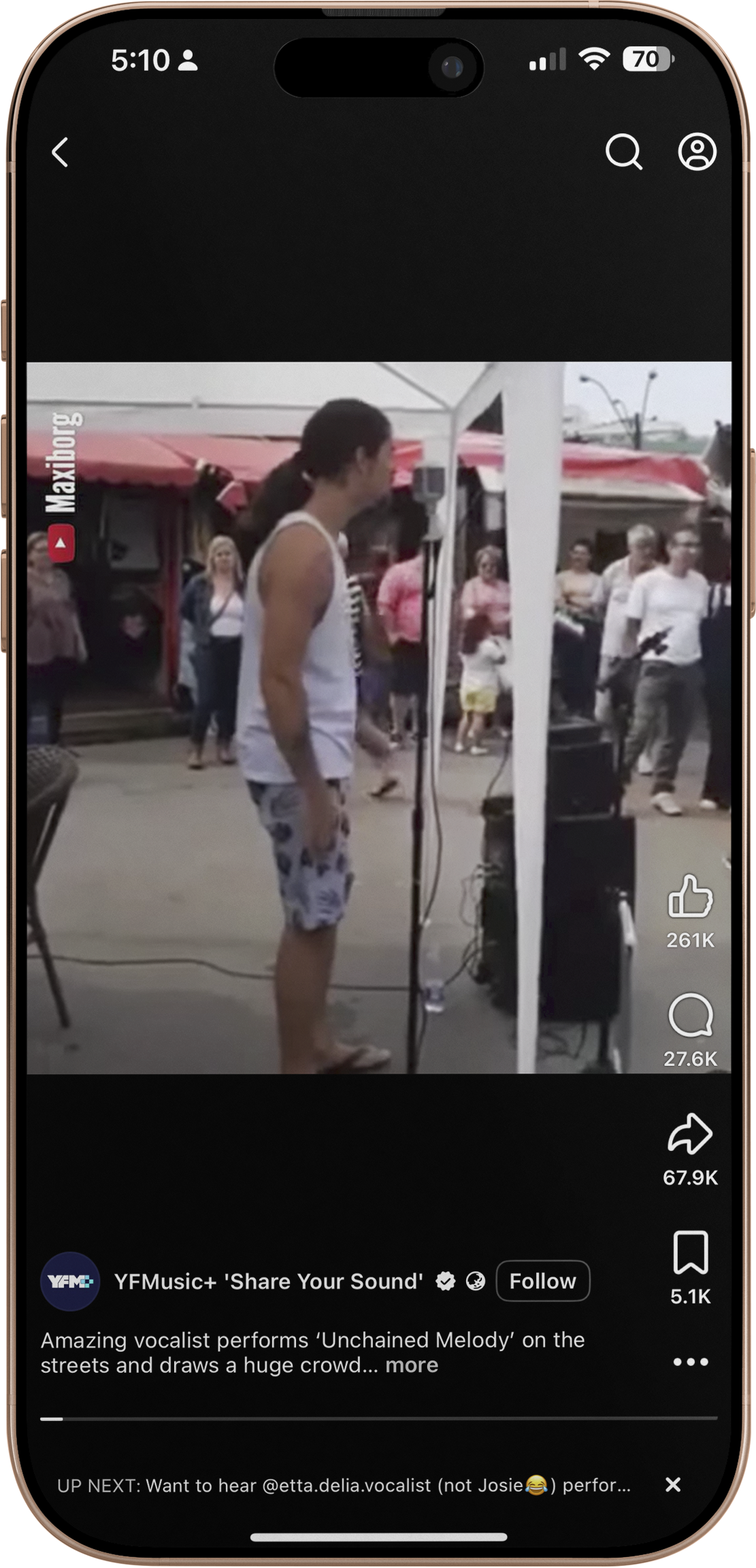Share this video
This screenshot has width=756, height=1568.
click(x=690, y=1134)
